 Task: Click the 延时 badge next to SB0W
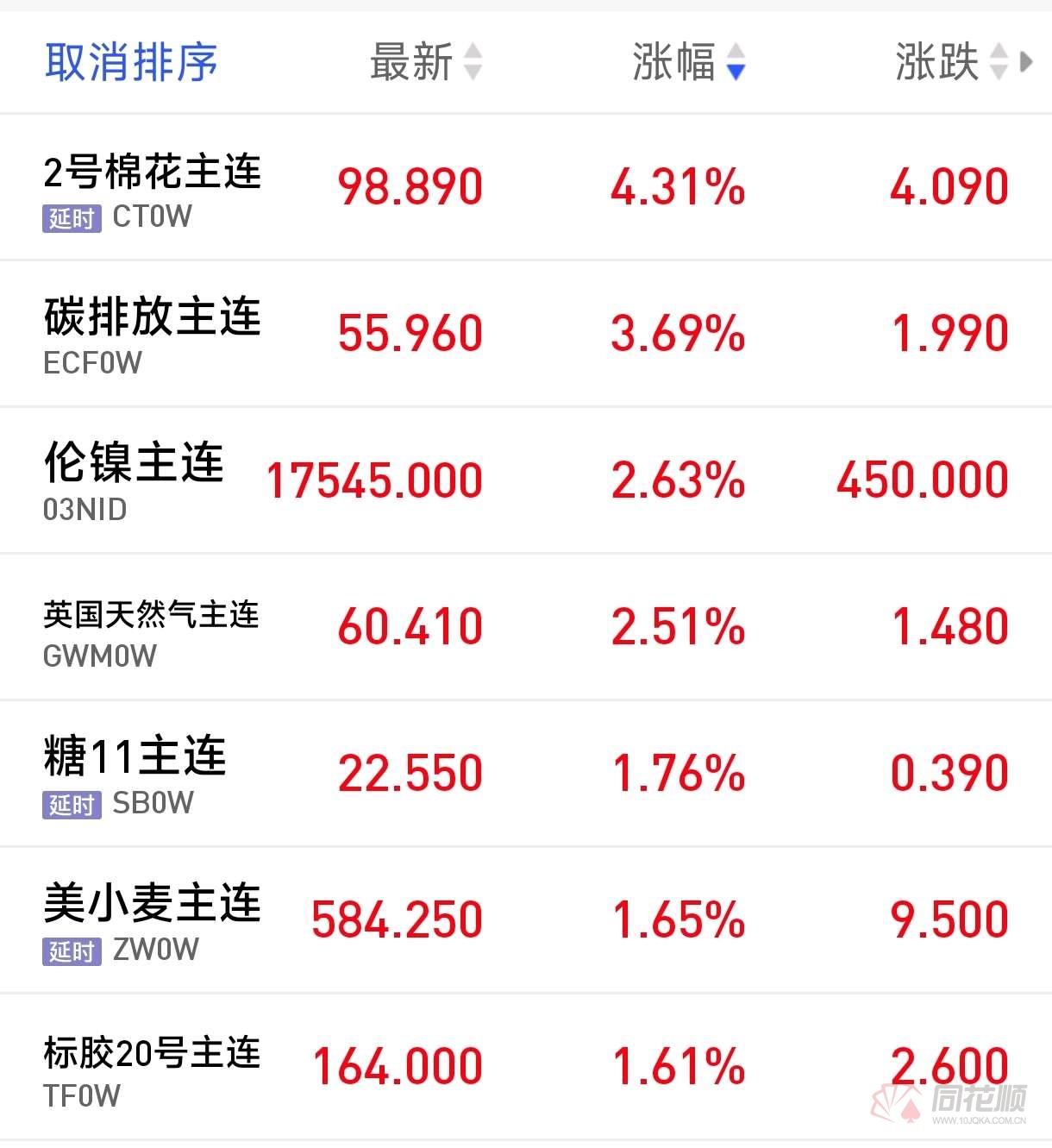tap(72, 806)
